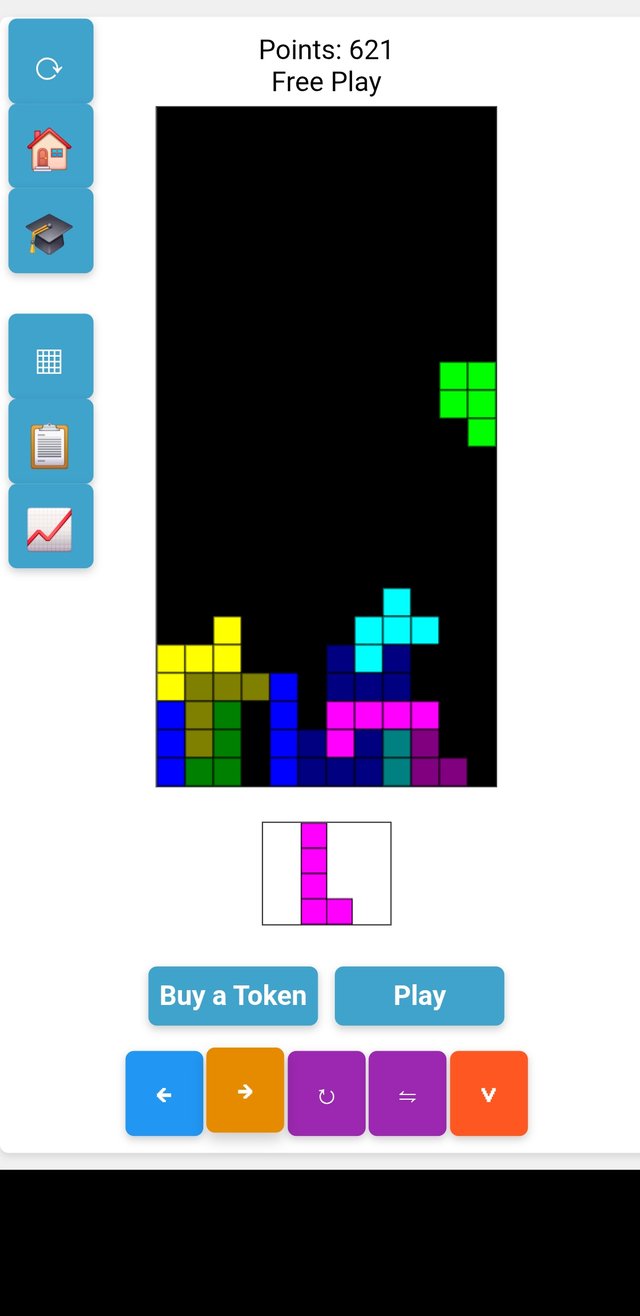
Task: Drop the piece down
Action: tap(488, 1094)
